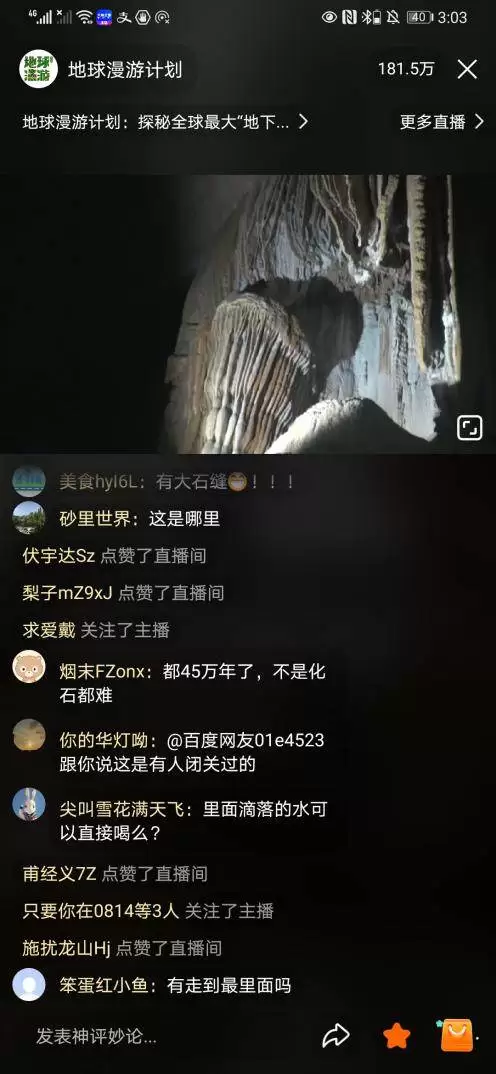
Task: Close the live stream with the X
Action: [467, 69]
